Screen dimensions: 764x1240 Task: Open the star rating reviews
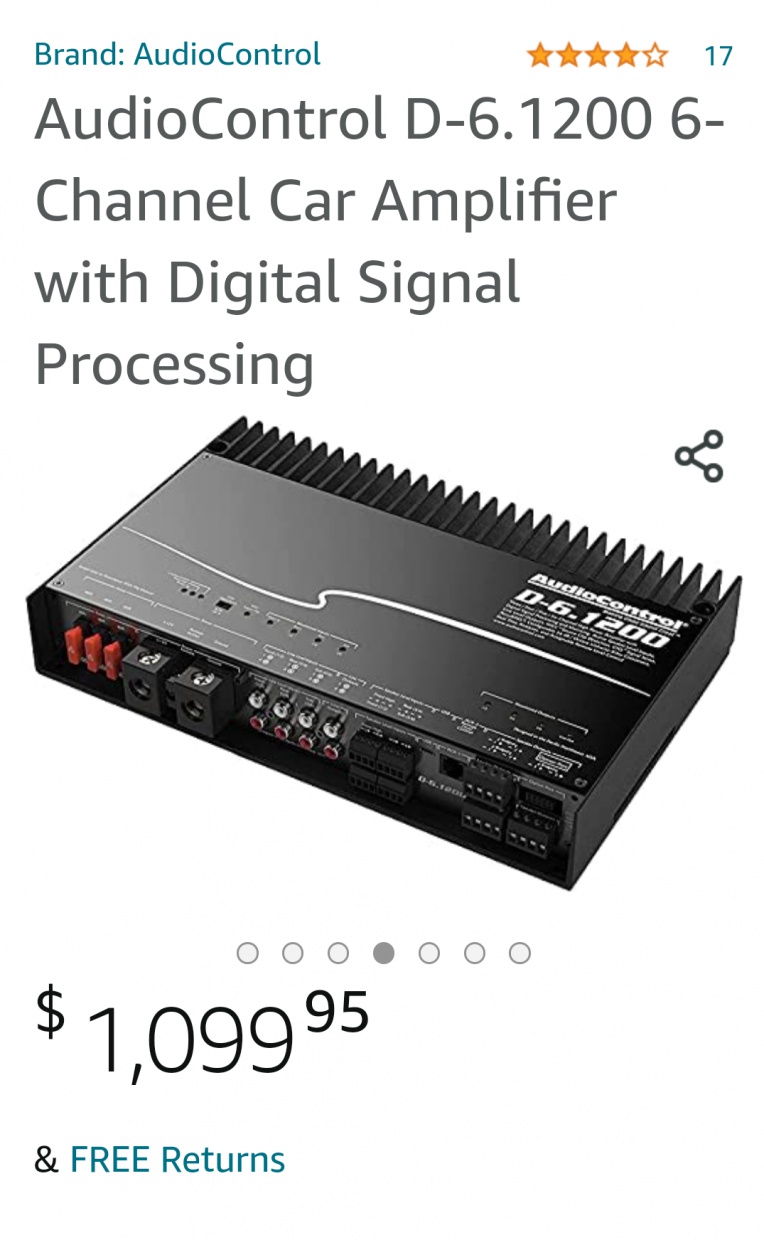(597, 55)
